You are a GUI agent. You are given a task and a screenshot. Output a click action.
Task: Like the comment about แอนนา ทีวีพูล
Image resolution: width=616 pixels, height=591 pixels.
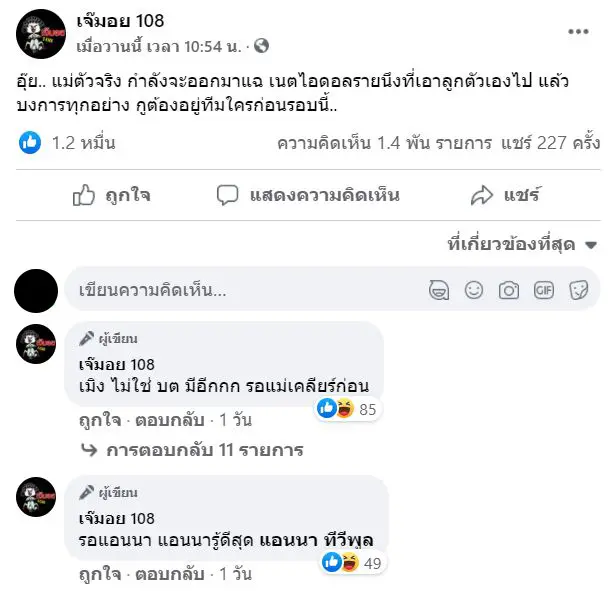[98, 575]
